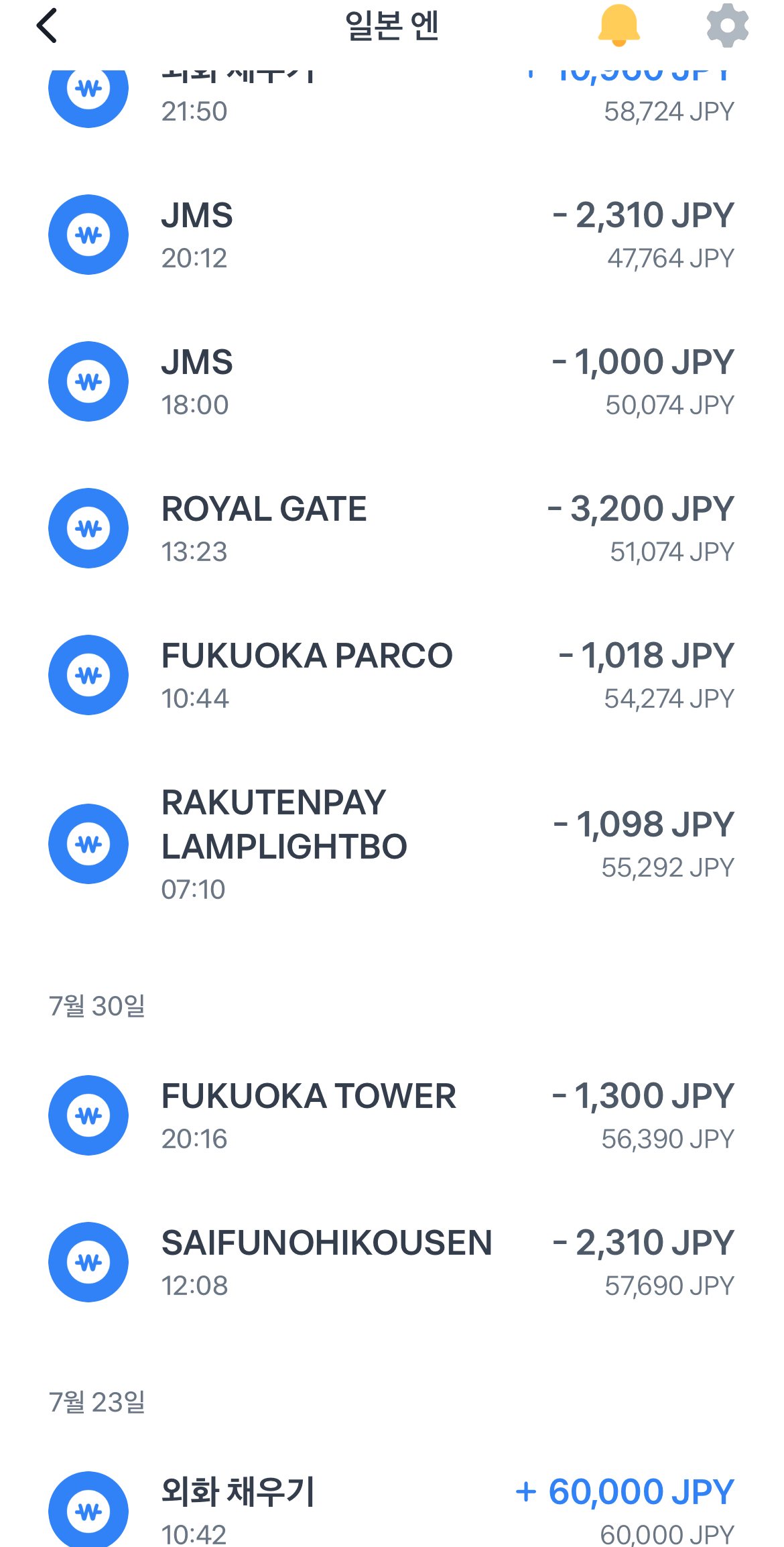Open the JMS transaction at 18:00
The height and width of the screenshot is (1547, 784).
click(392, 381)
